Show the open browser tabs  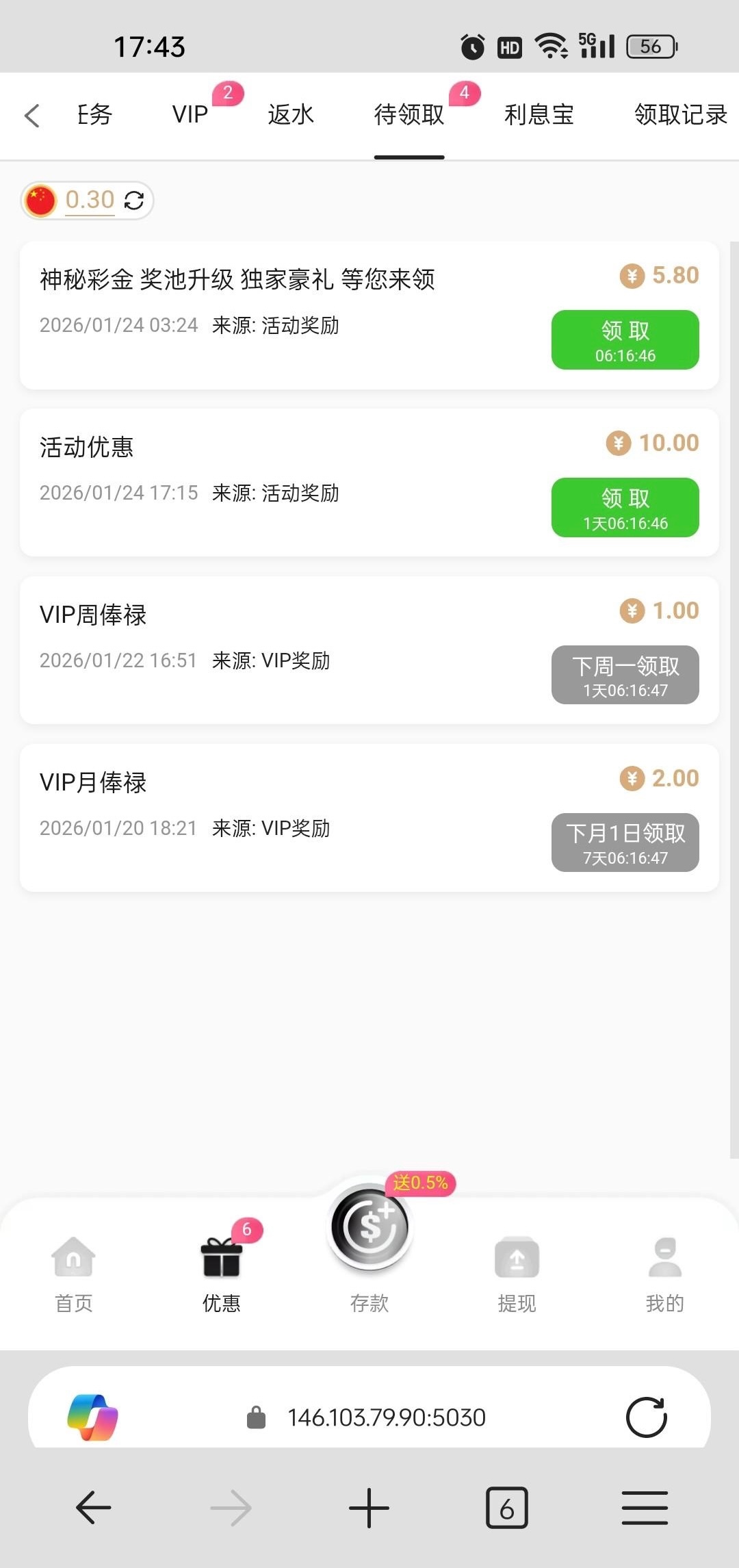(506, 1508)
